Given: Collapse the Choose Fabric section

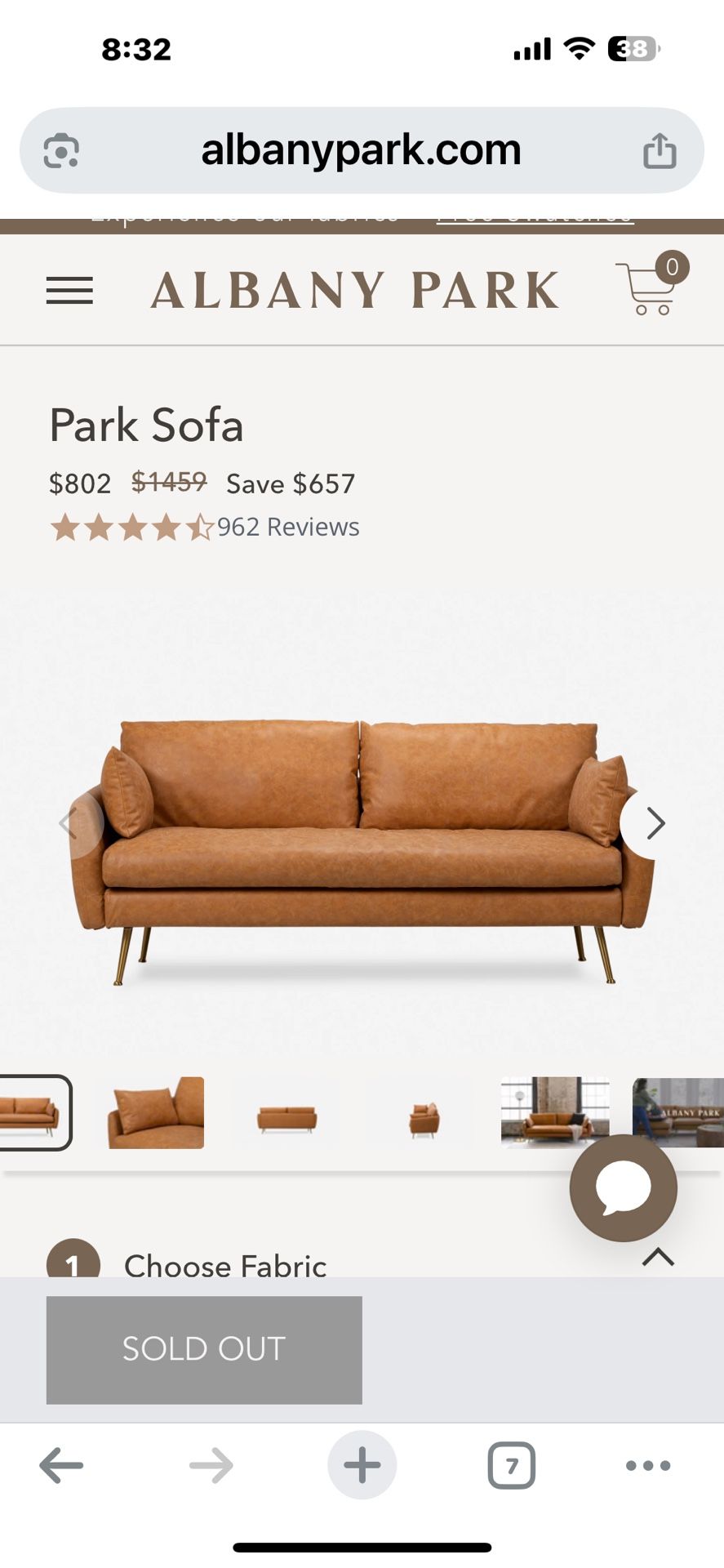Looking at the screenshot, I should click(658, 1255).
